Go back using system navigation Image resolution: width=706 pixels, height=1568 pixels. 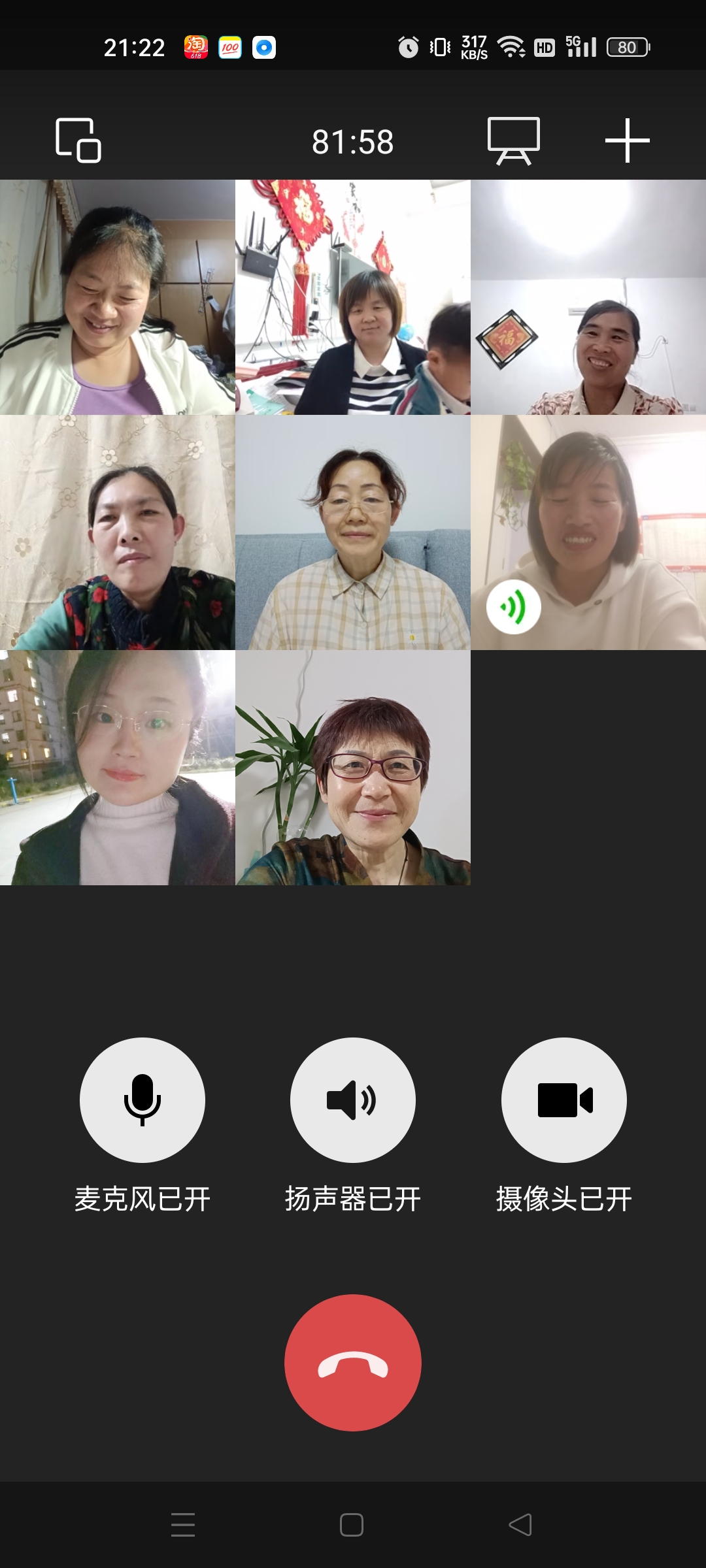[x=520, y=1525]
